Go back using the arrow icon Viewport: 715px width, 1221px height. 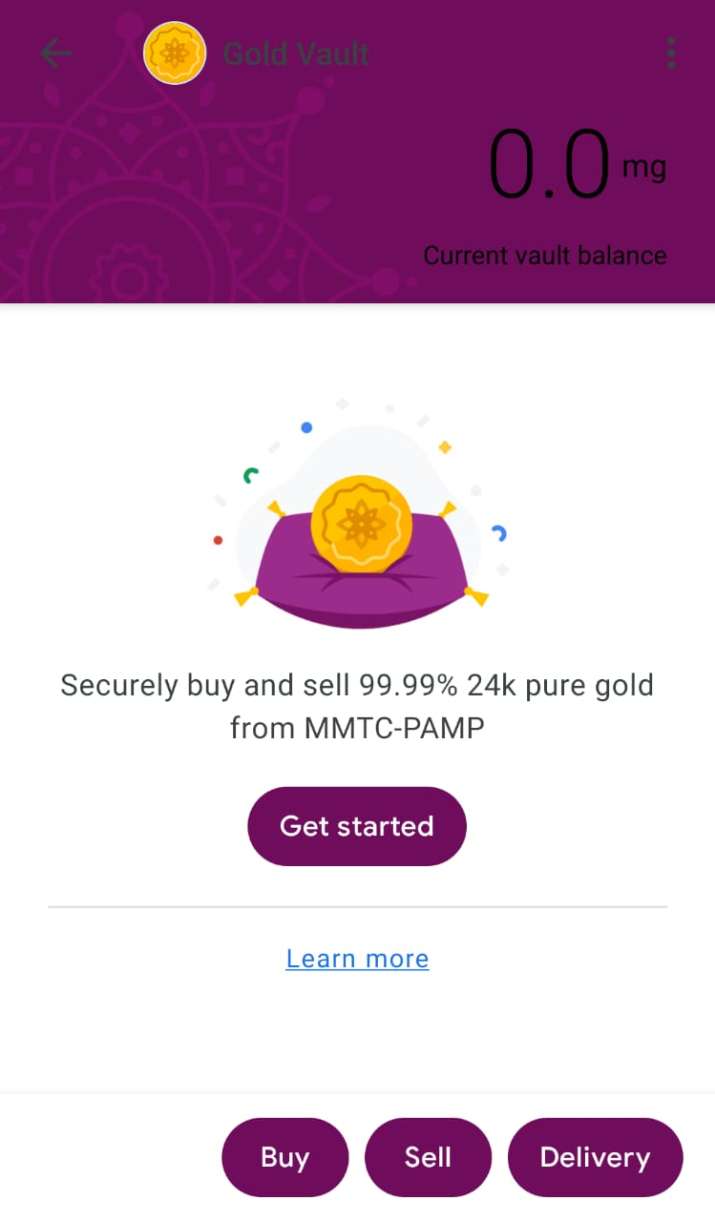[56, 53]
